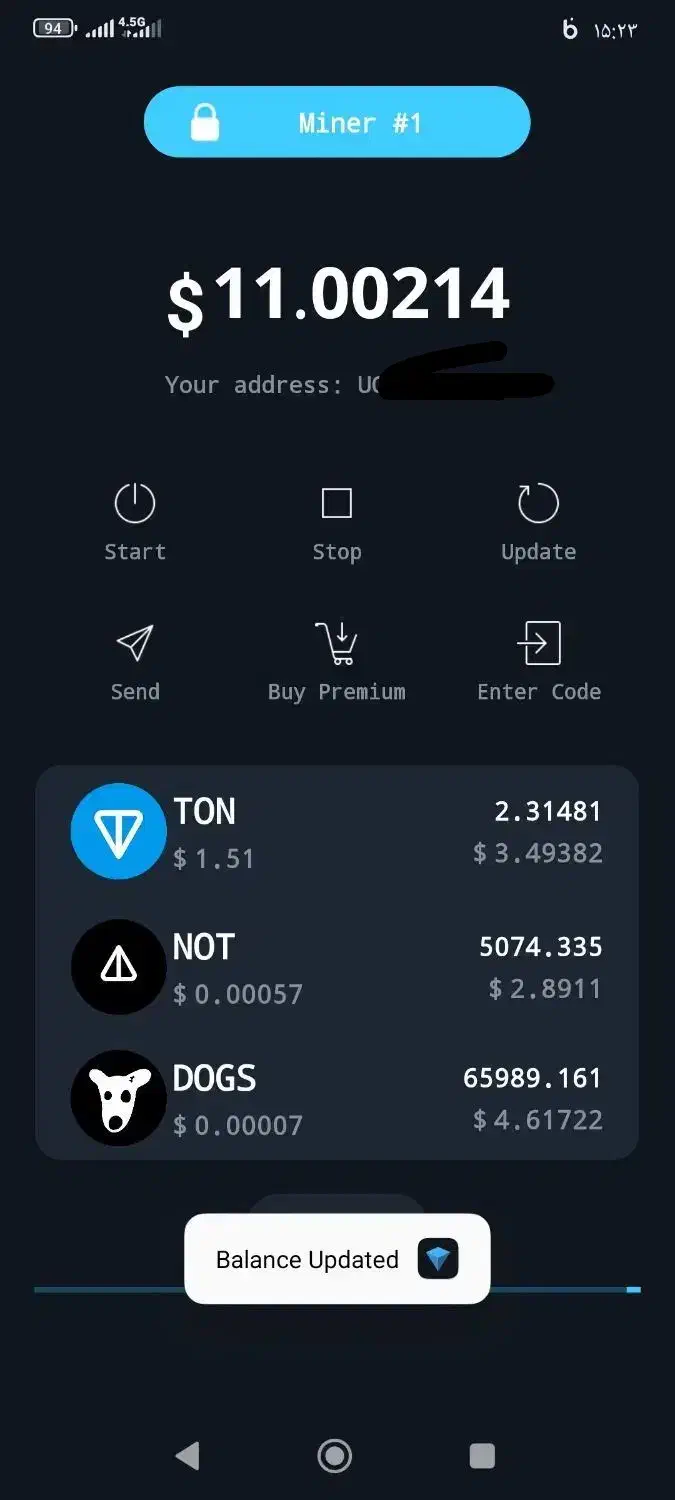Choose Enter Code

tap(538, 660)
